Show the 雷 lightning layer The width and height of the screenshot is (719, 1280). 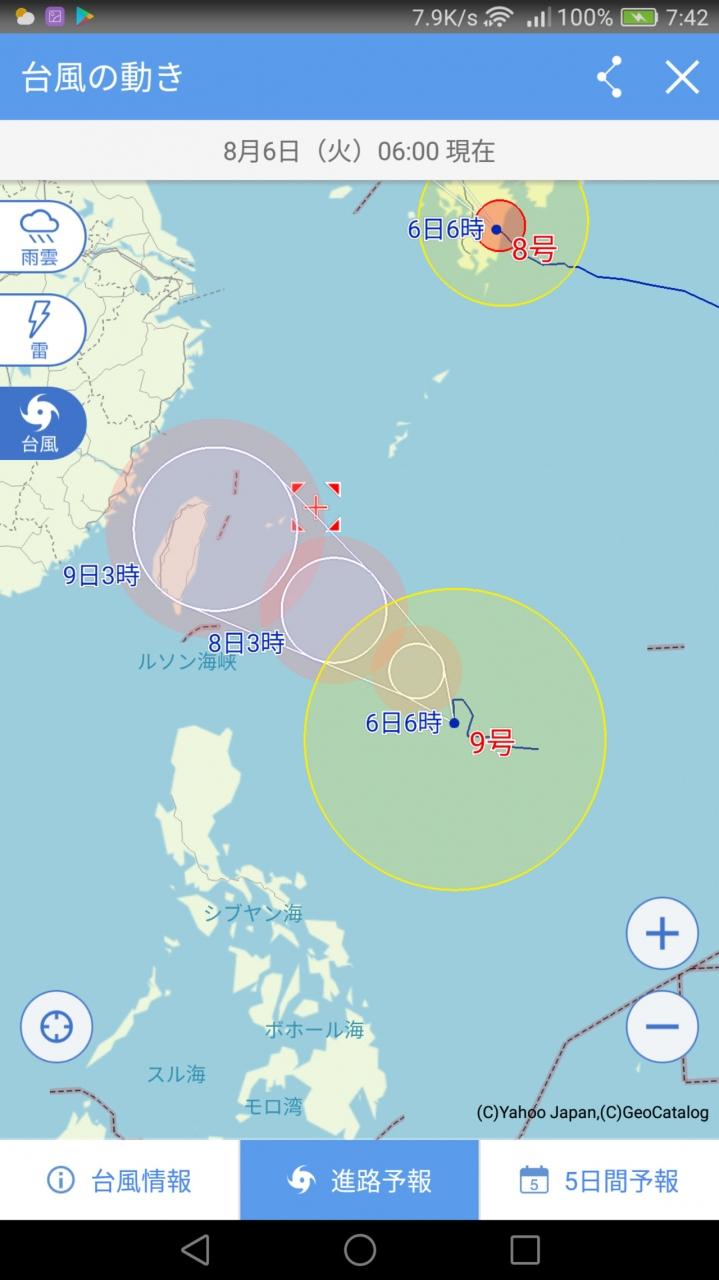coord(40,329)
